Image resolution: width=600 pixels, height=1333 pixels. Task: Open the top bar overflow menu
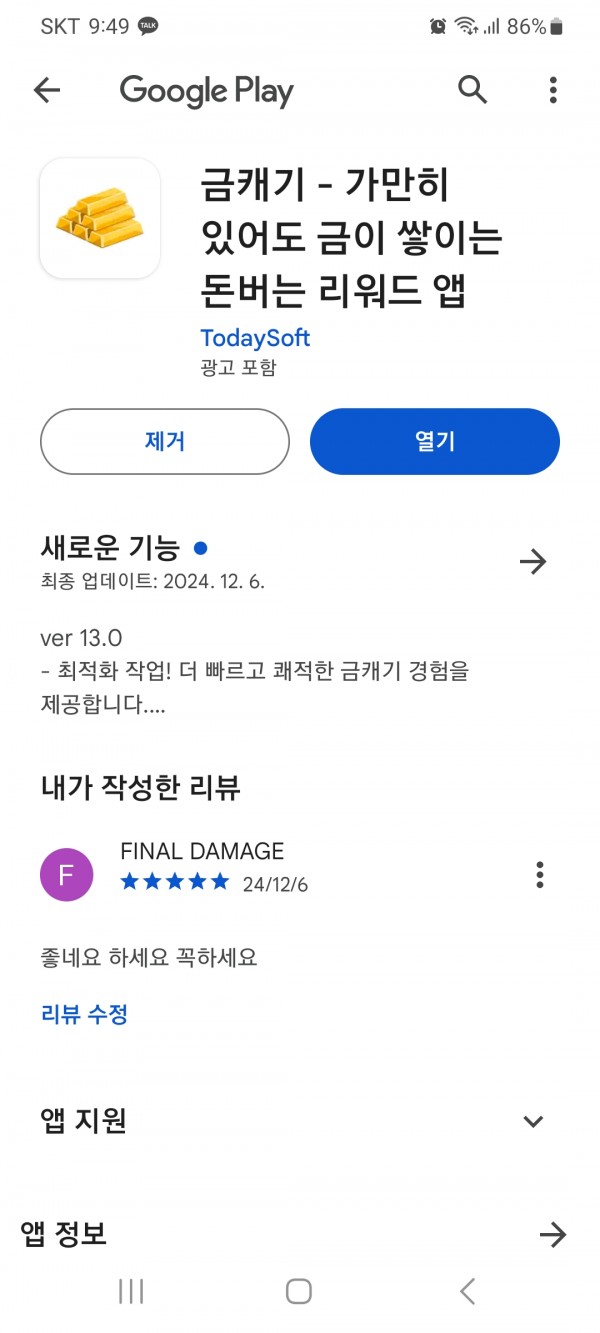(553, 90)
